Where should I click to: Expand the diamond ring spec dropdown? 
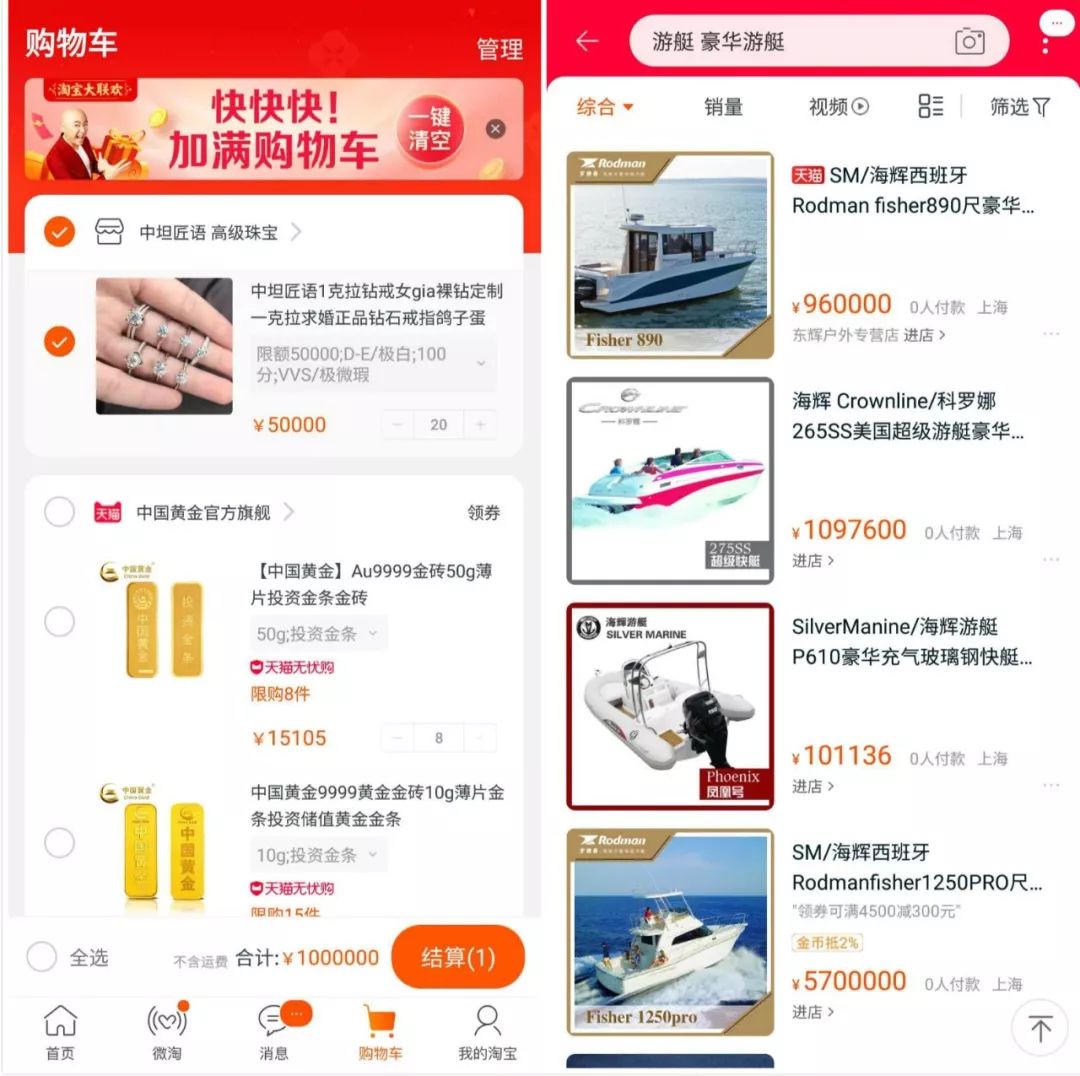tap(481, 364)
